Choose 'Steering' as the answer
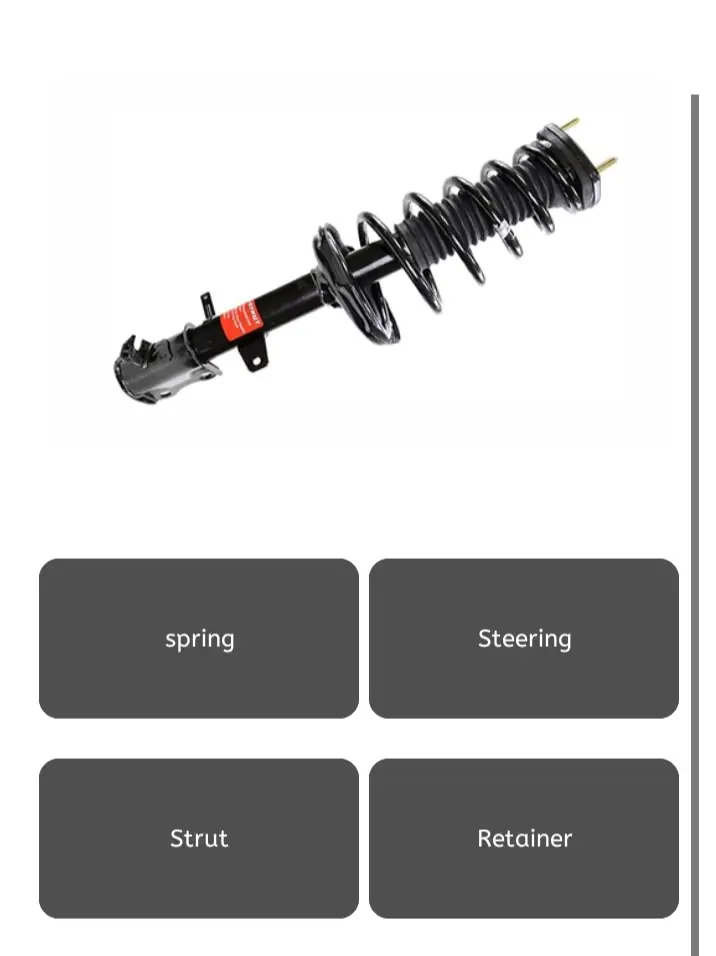Viewport: 716px width, 956px height. (524, 638)
